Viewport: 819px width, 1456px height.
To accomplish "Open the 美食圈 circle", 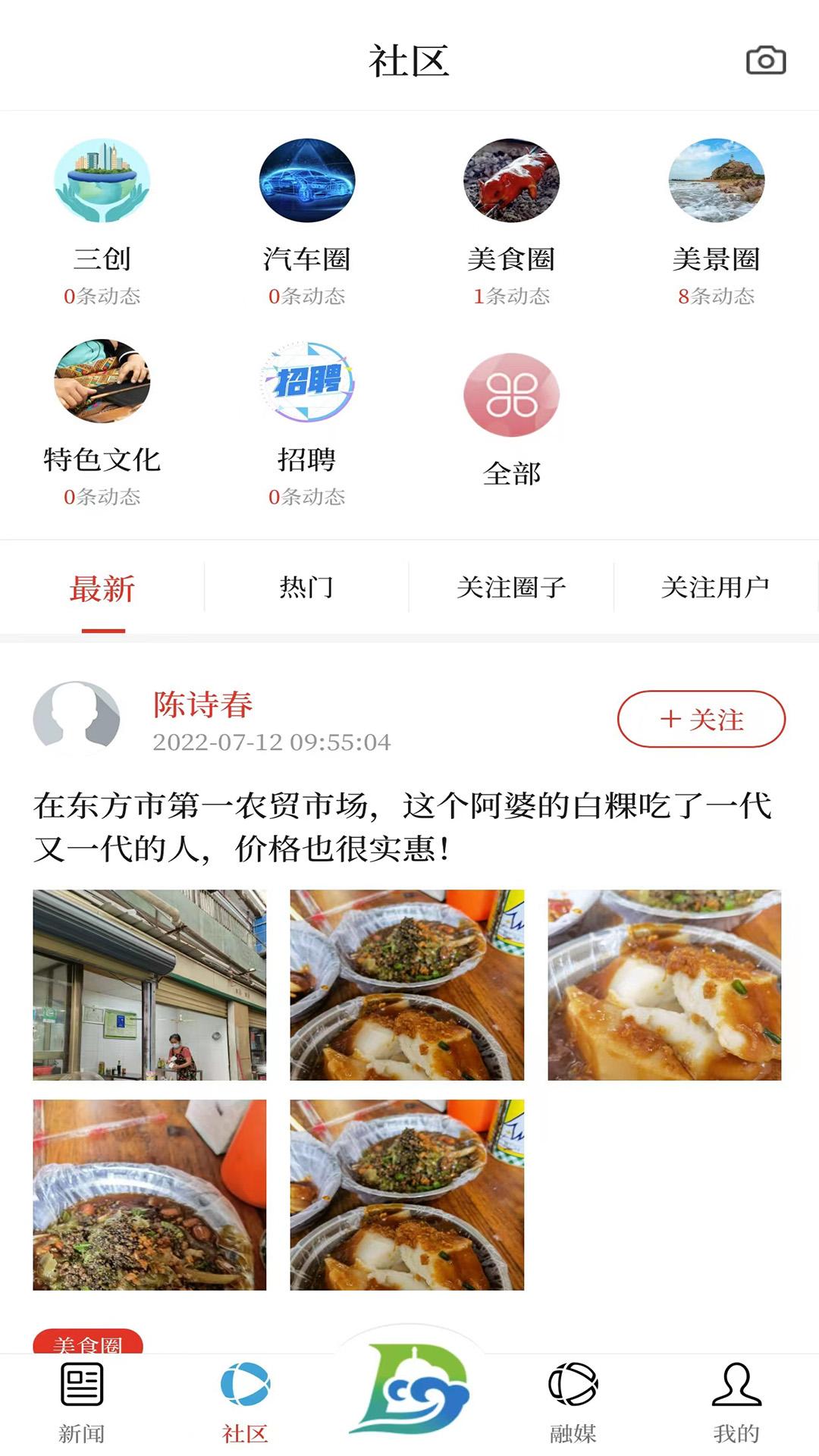I will pos(512,180).
